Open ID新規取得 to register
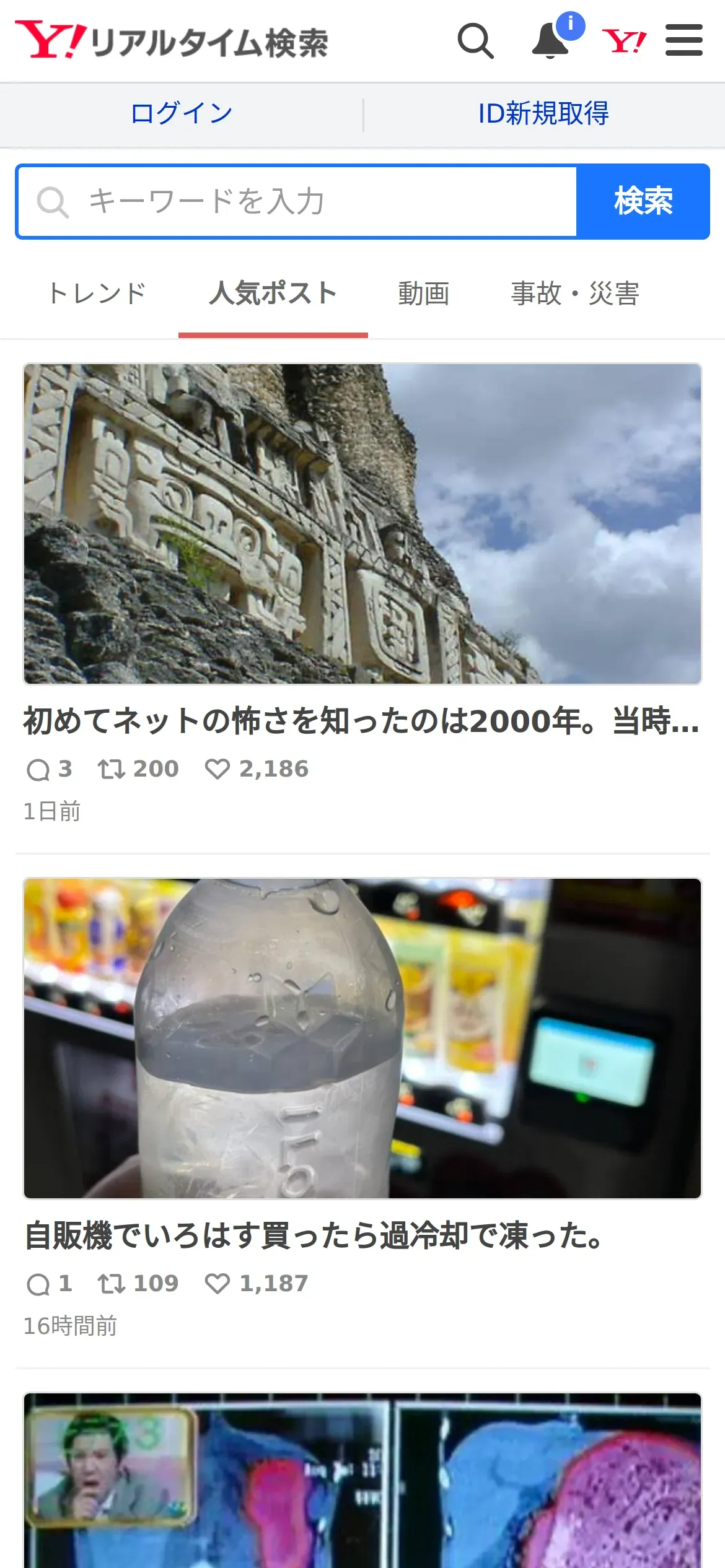 pyautogui.click(x=543, y=114)
